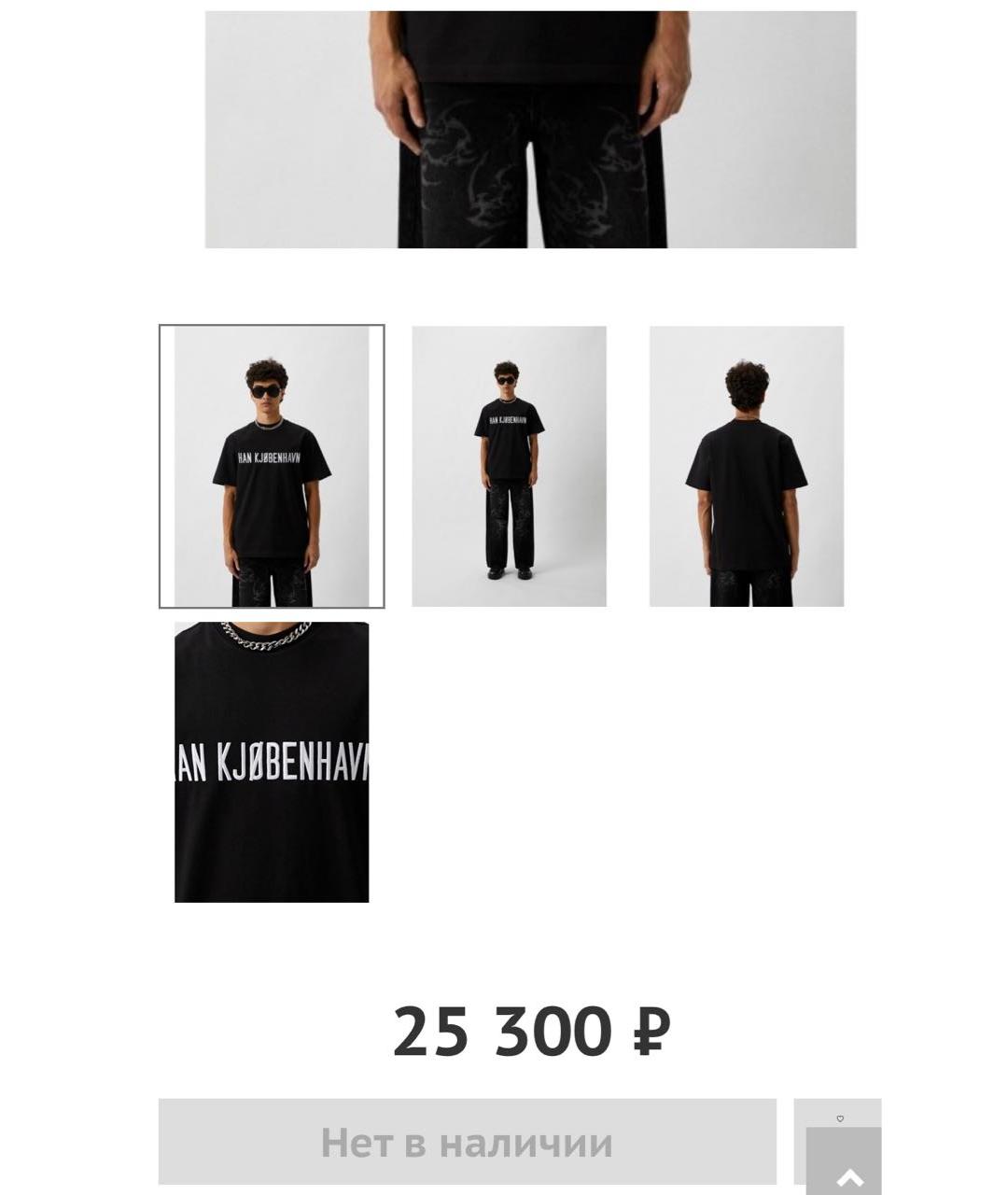The height and width of the screenshot is (1195, 1008).
Task: Select the front view close-up thumbnail
Action: coord(272,466)
